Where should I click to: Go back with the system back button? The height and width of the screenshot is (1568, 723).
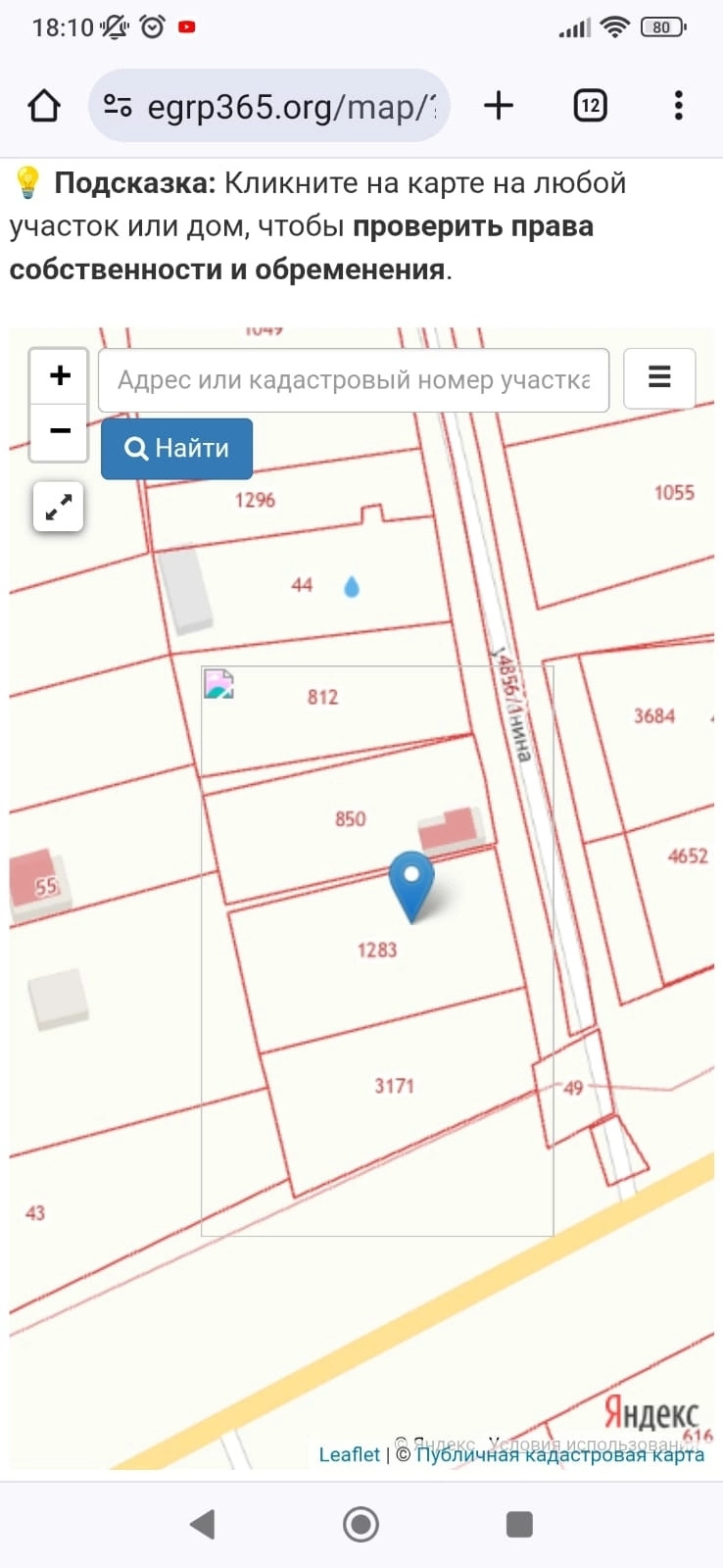coord(203,1524)
